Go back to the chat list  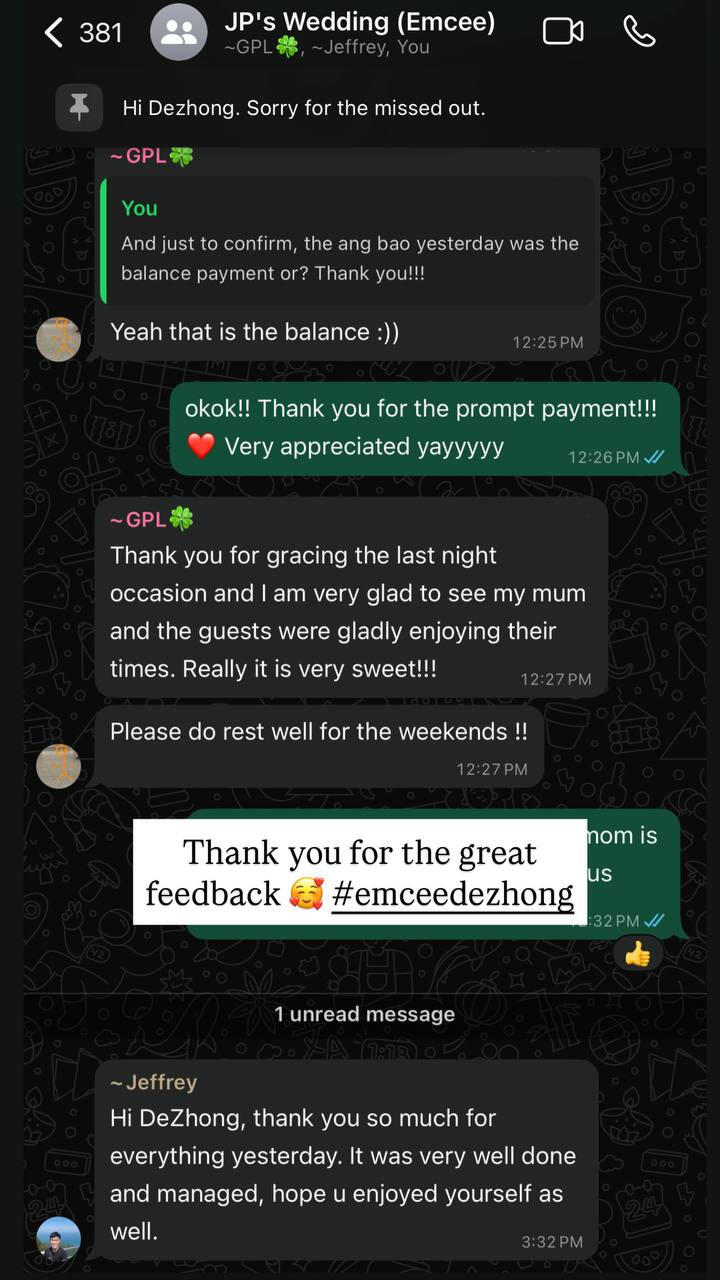(55, 32)
